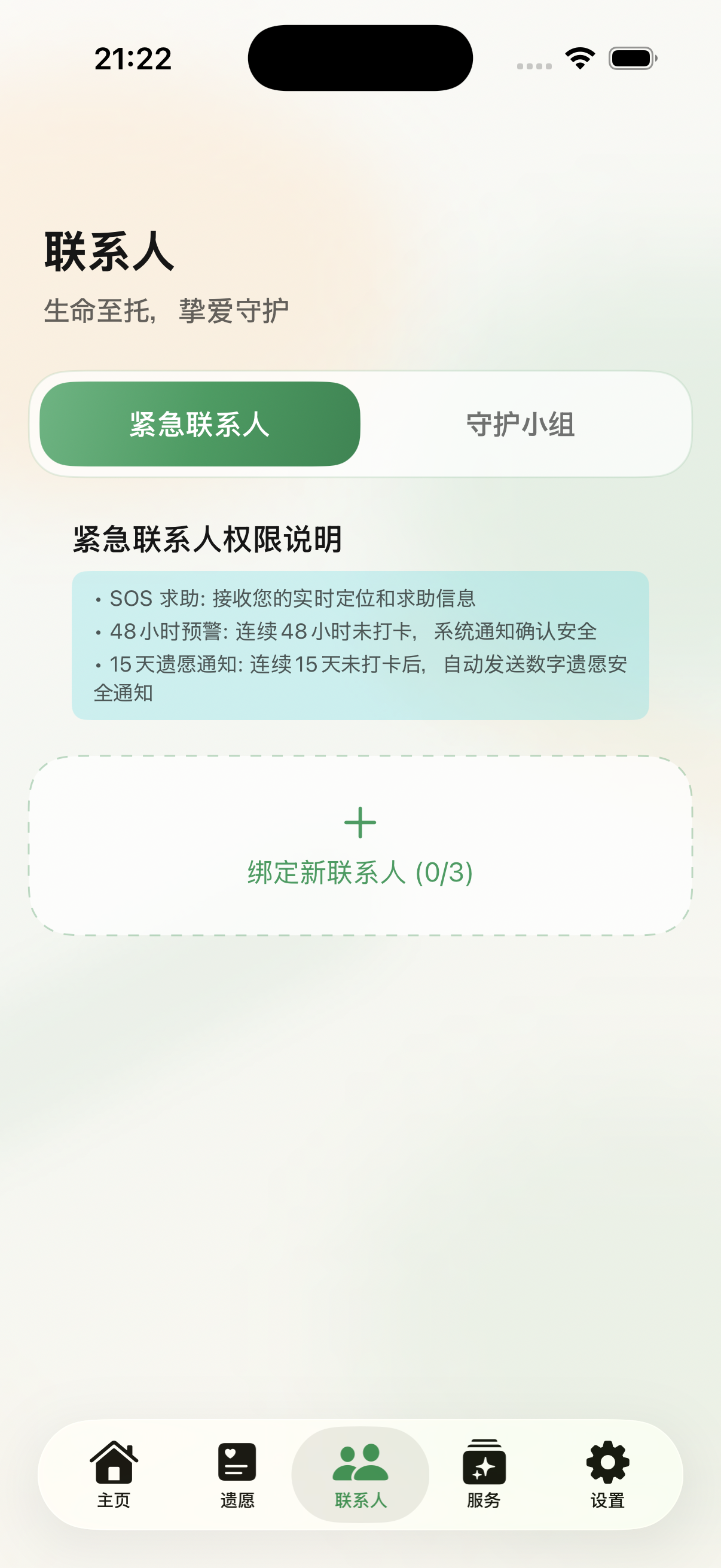
Task: Tap the 紧急联系人权限说明 heading
Action: pos(207,539)
